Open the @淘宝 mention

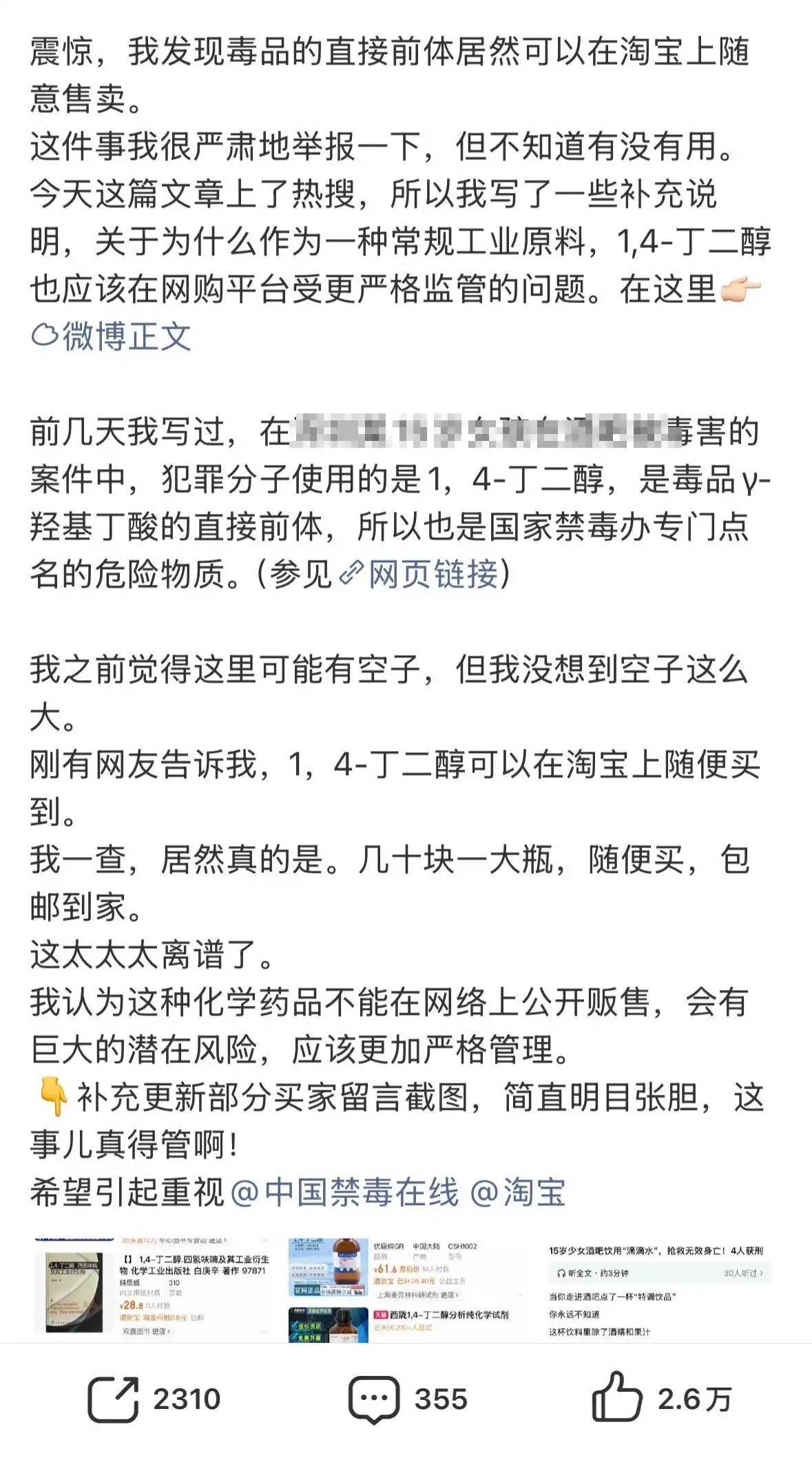(519, 1192)
